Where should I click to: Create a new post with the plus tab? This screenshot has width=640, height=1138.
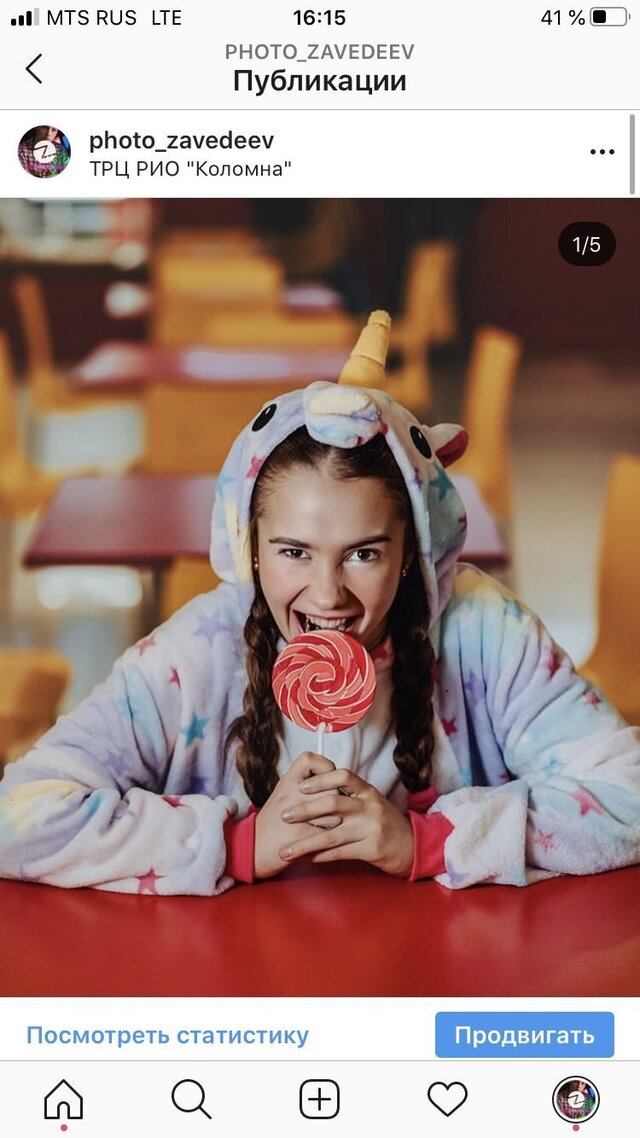coord(320,1100)
